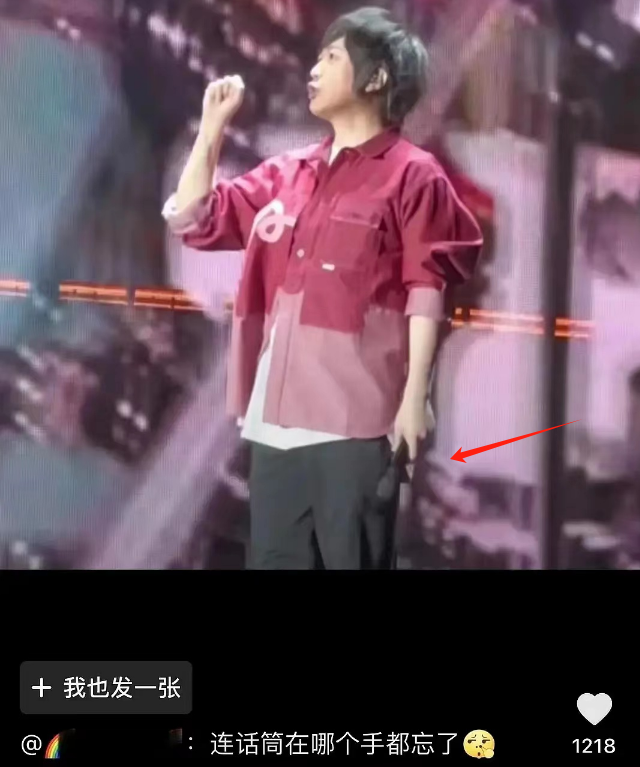640x767 pixels.
Task: Tap the '我也发一张' button
Action: coord(106,688)
